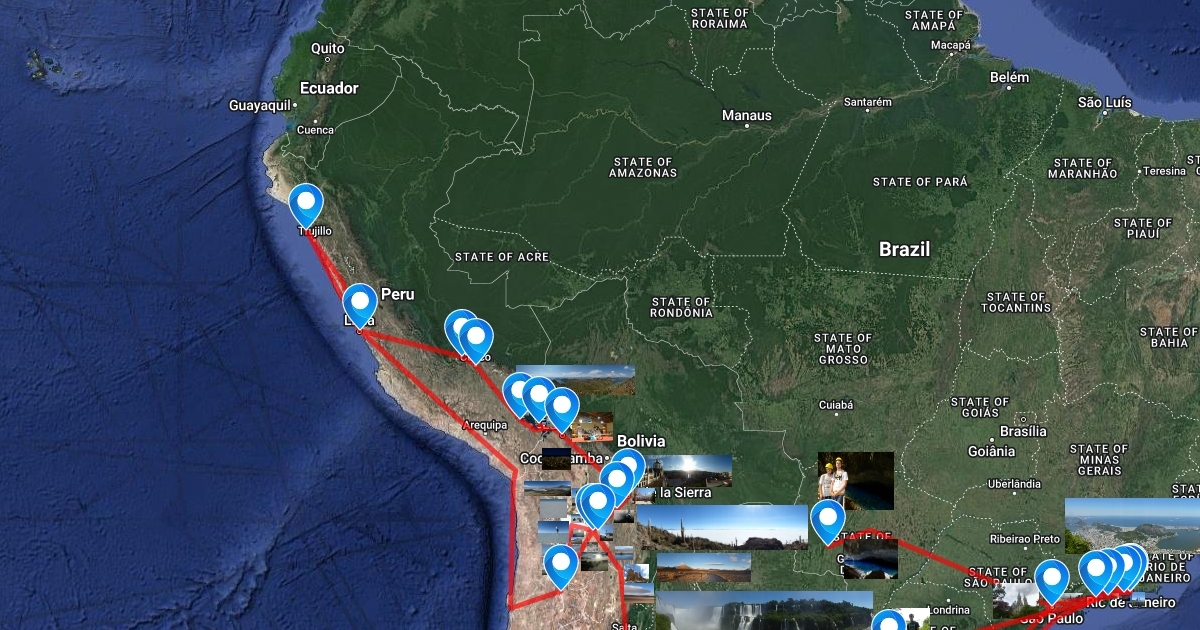1200x630 pixels.
Task: View the mountain landscape photo above Bolivia
Action: (590, 378)
